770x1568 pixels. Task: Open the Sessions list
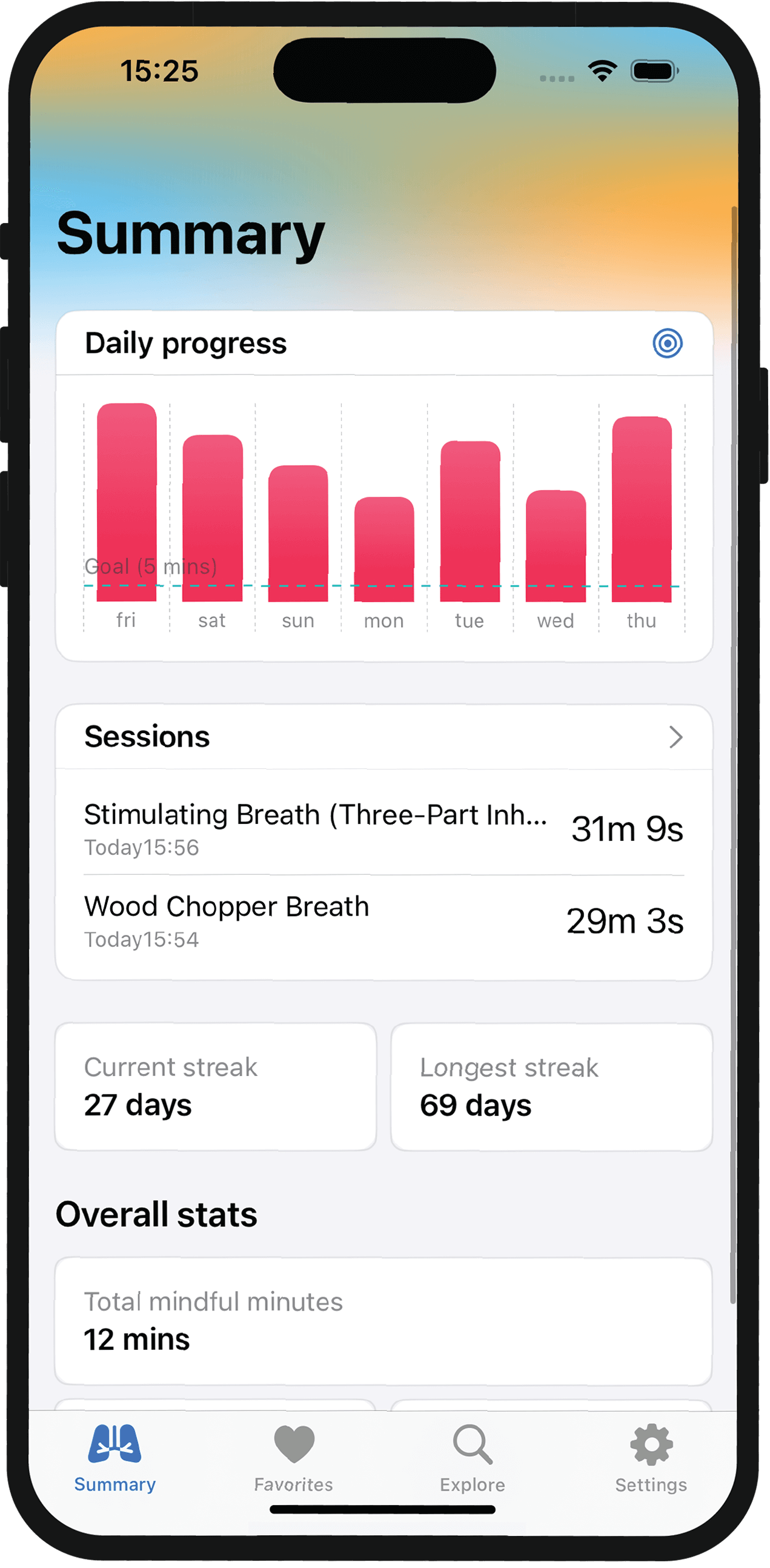[384, 737]
